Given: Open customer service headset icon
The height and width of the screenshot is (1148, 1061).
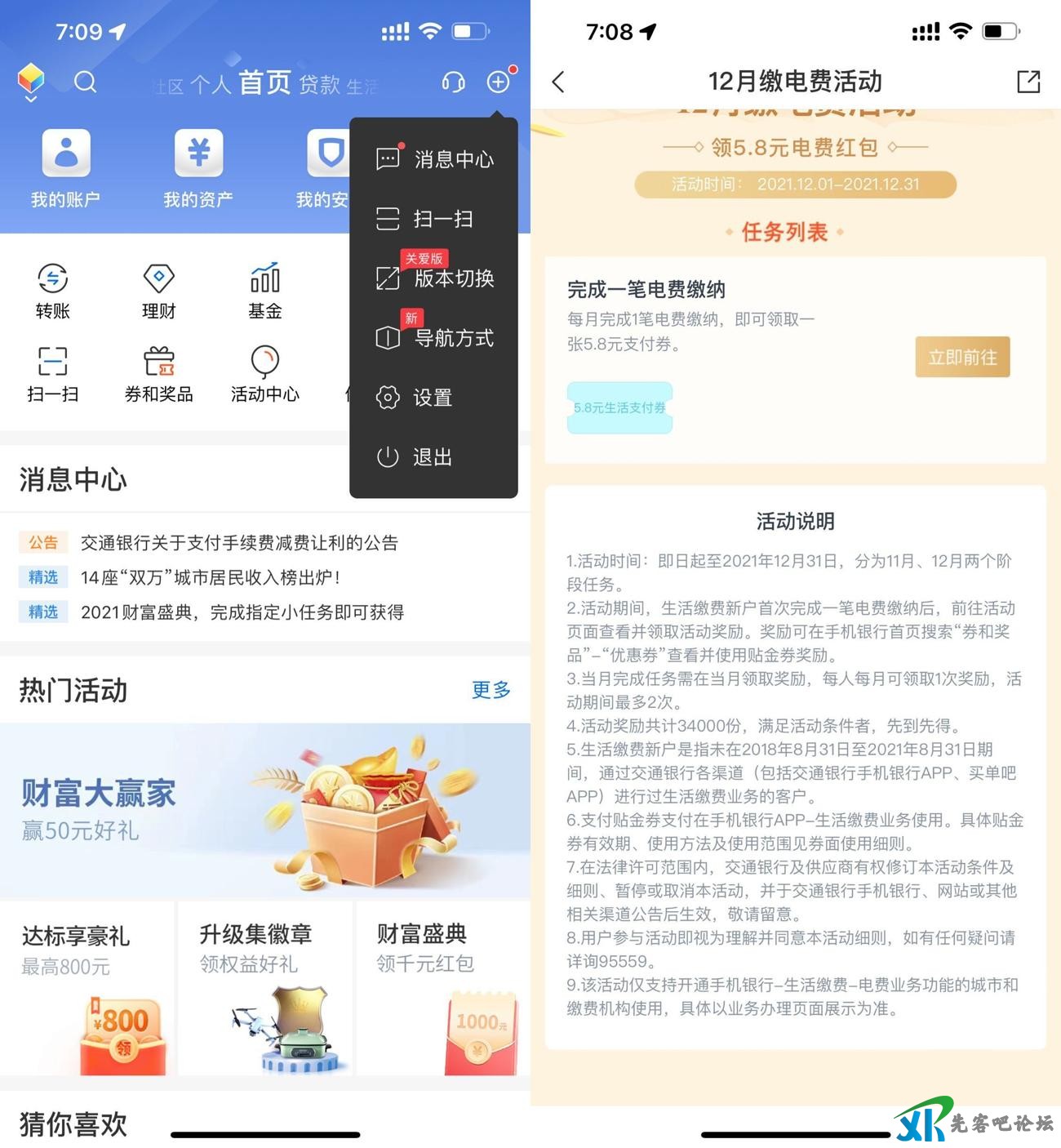Looking at the screenshot, I should pos(453,82).
